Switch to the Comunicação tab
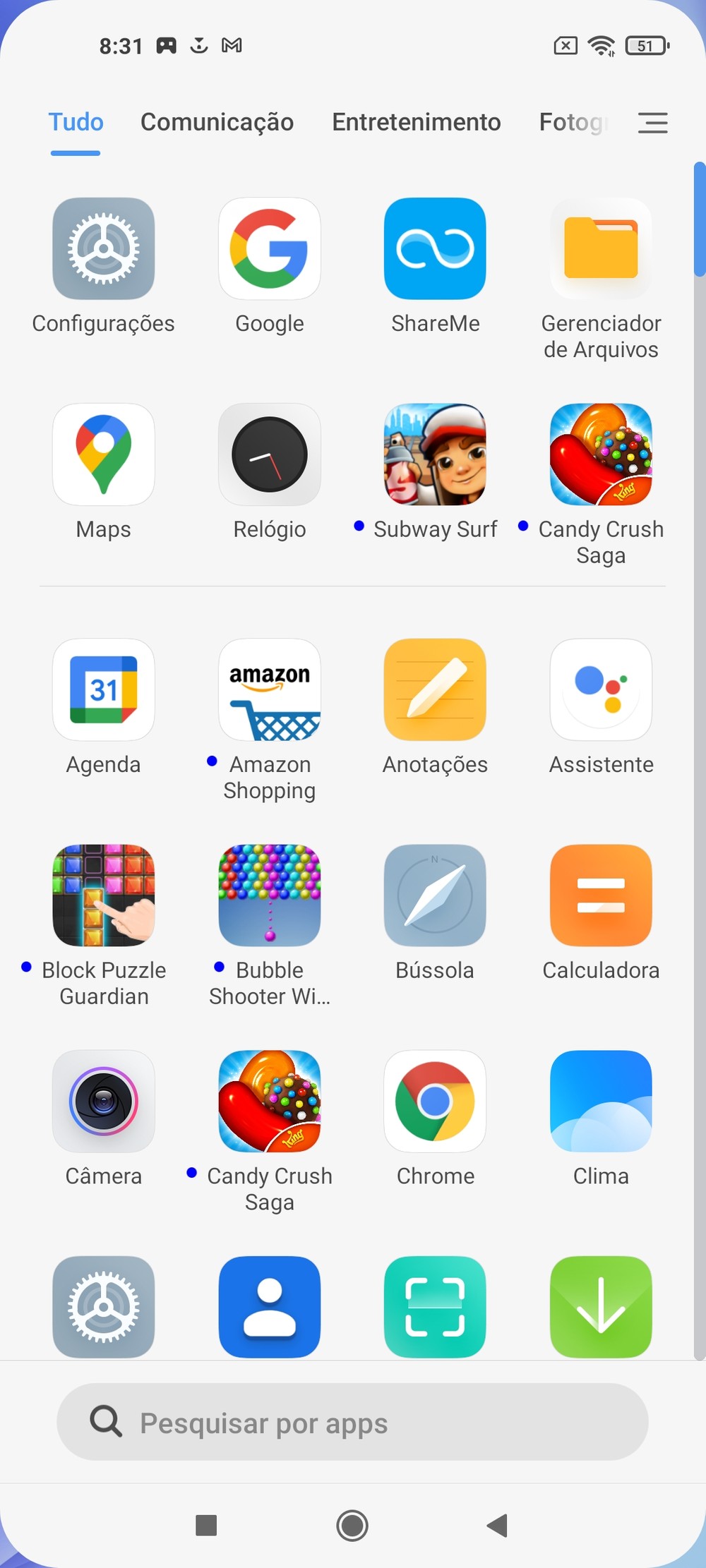This screenshot has height=1568, width=706. 217,122
